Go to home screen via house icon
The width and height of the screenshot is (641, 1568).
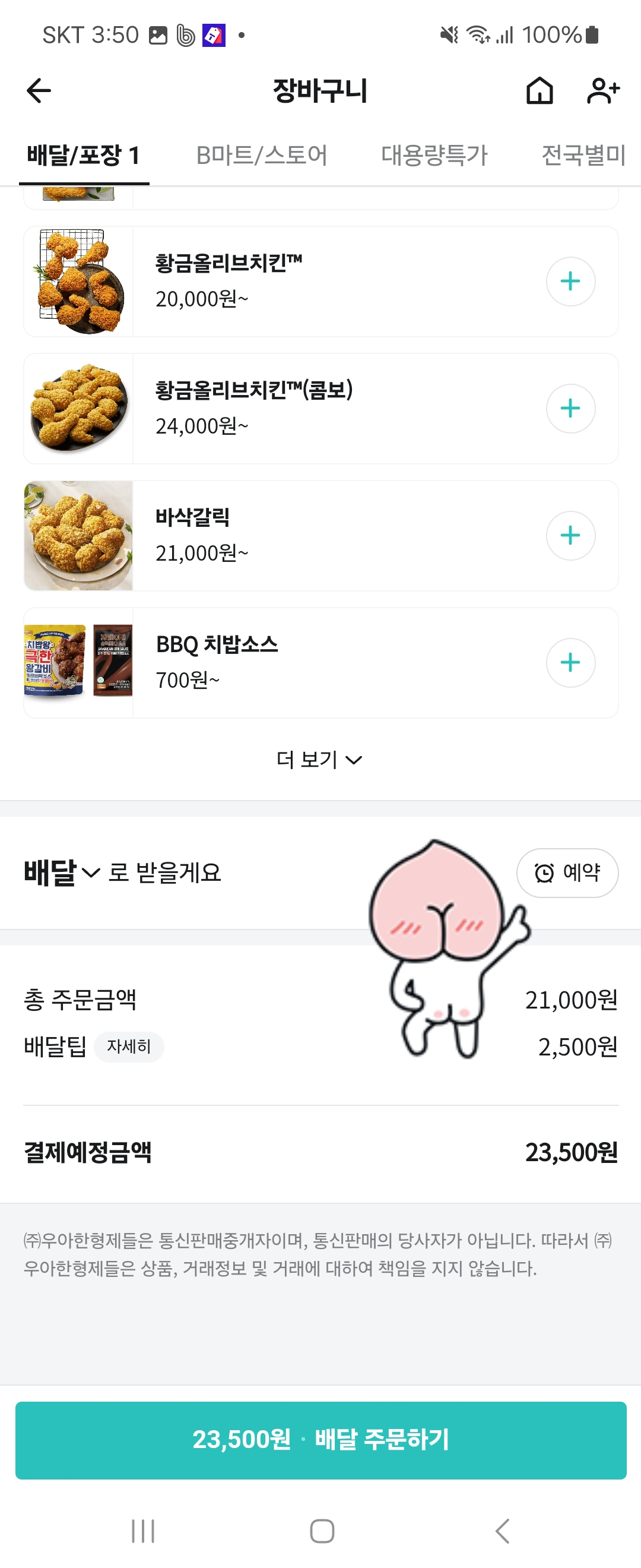[x=540, y=91]
